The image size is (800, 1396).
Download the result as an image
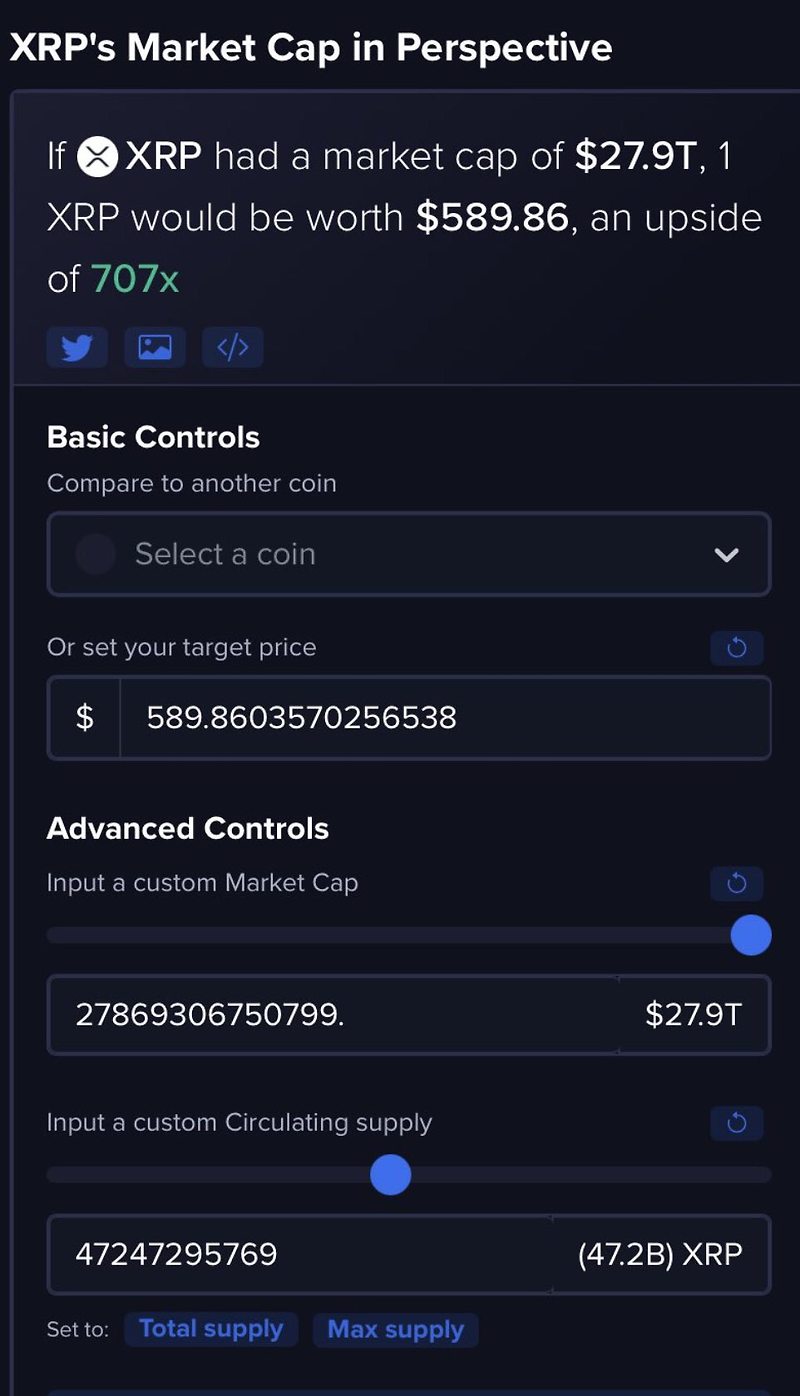[x=154, y=347]
